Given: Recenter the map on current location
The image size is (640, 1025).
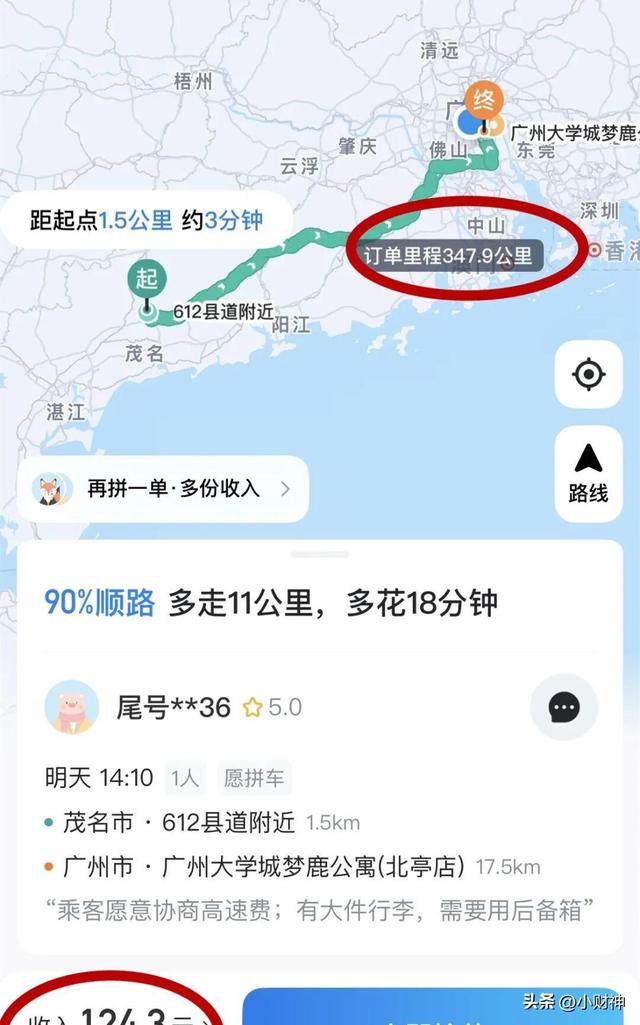Looking at the screenshot, I should point(588,375).
